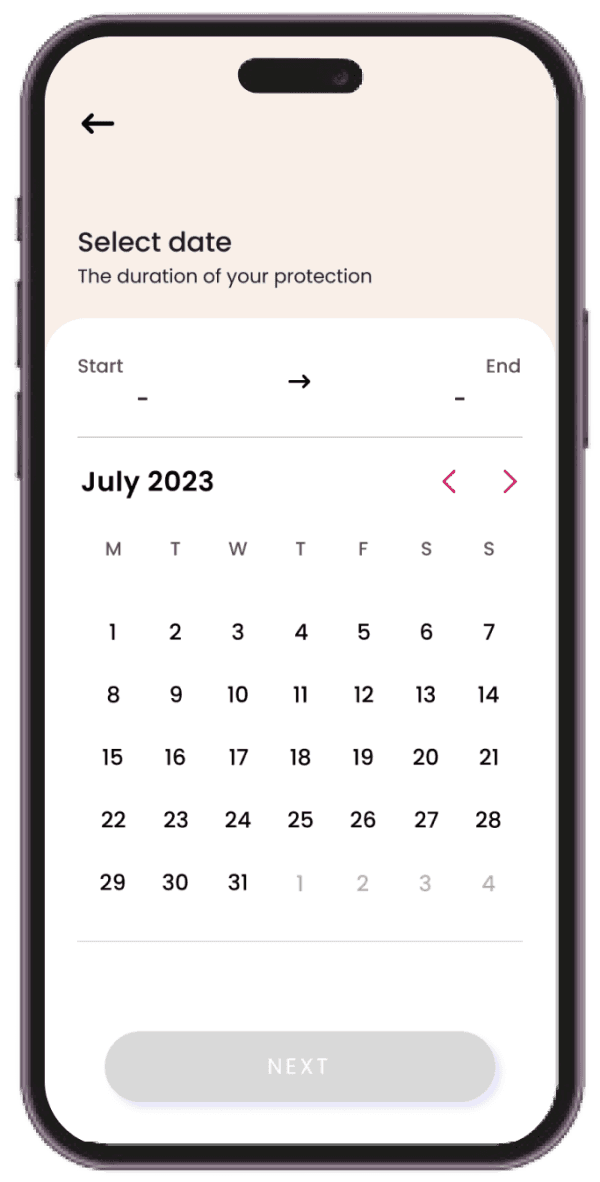Select July 31 on the calendar
Screen dimensions: 600x1182
(x=238, y=883)
